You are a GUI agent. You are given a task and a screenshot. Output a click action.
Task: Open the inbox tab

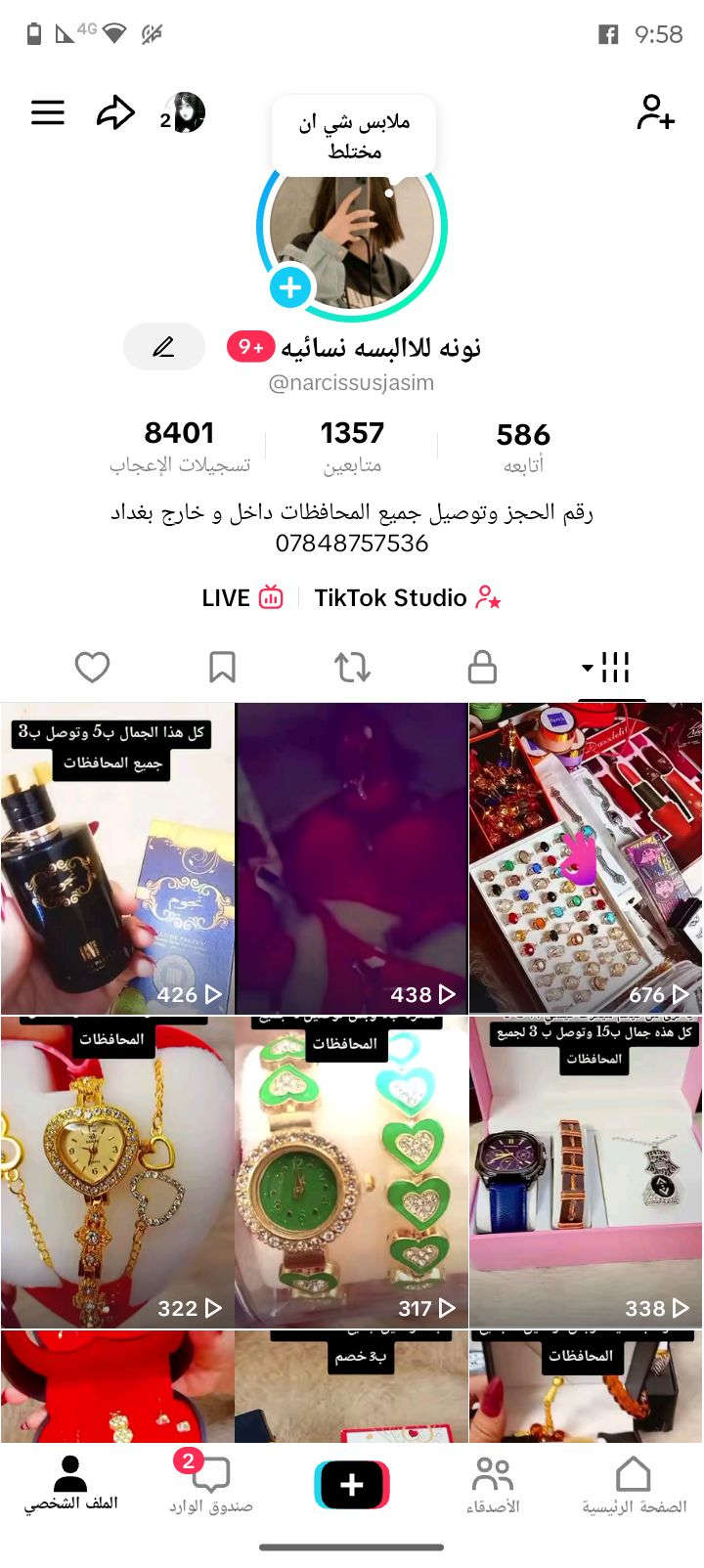click(210, 1485)
